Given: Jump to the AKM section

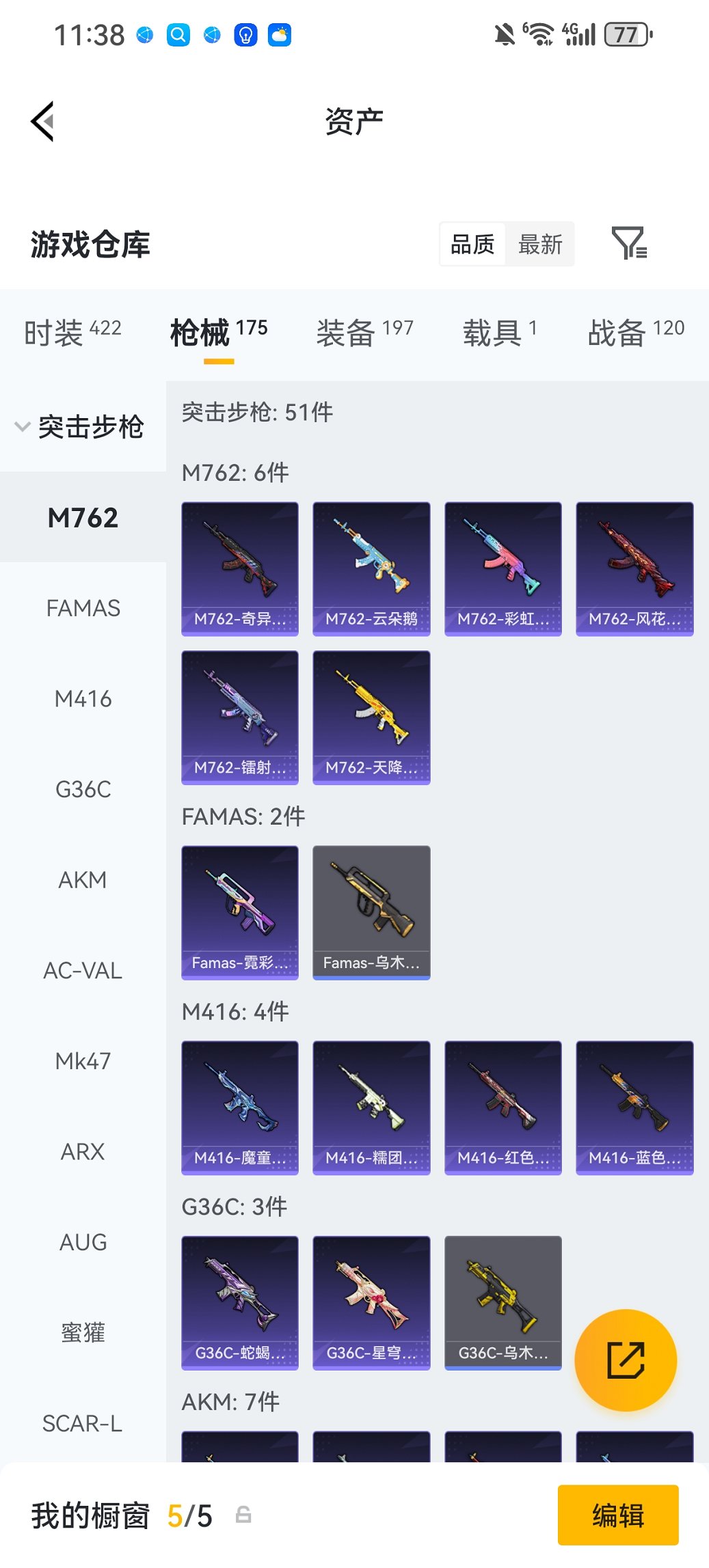Looking at the screenshot, I should (x=83, y=880).
